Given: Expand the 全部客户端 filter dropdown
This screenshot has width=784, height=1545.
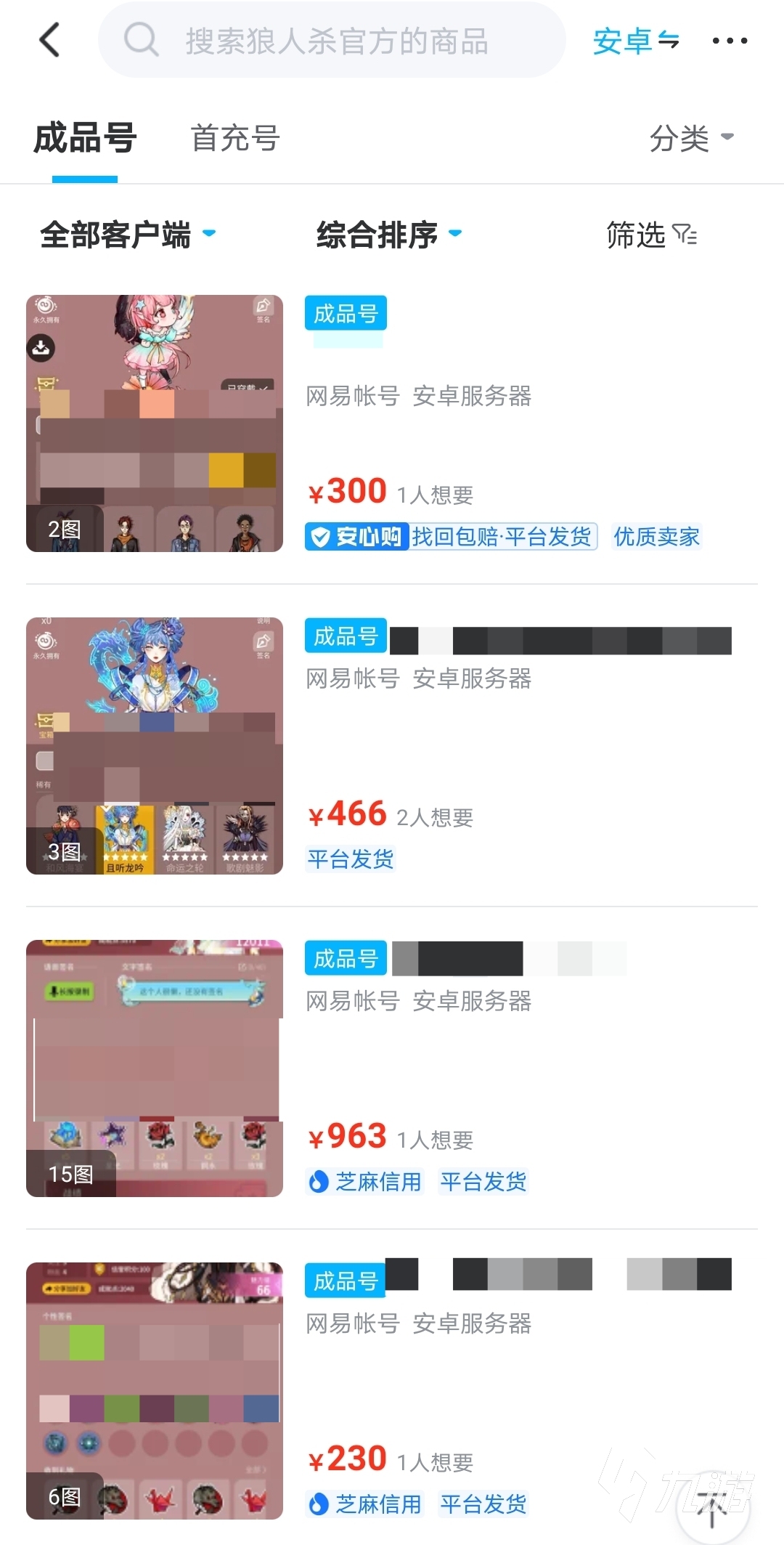Looking at the screenshot, I should [x=128, y=235].
